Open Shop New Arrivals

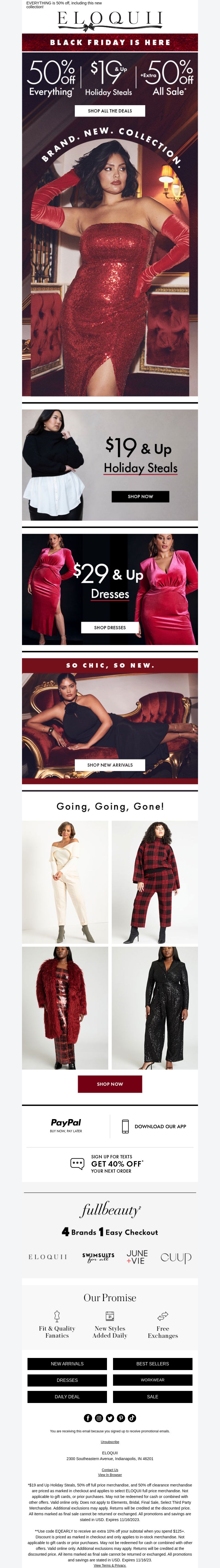[110, 765]
